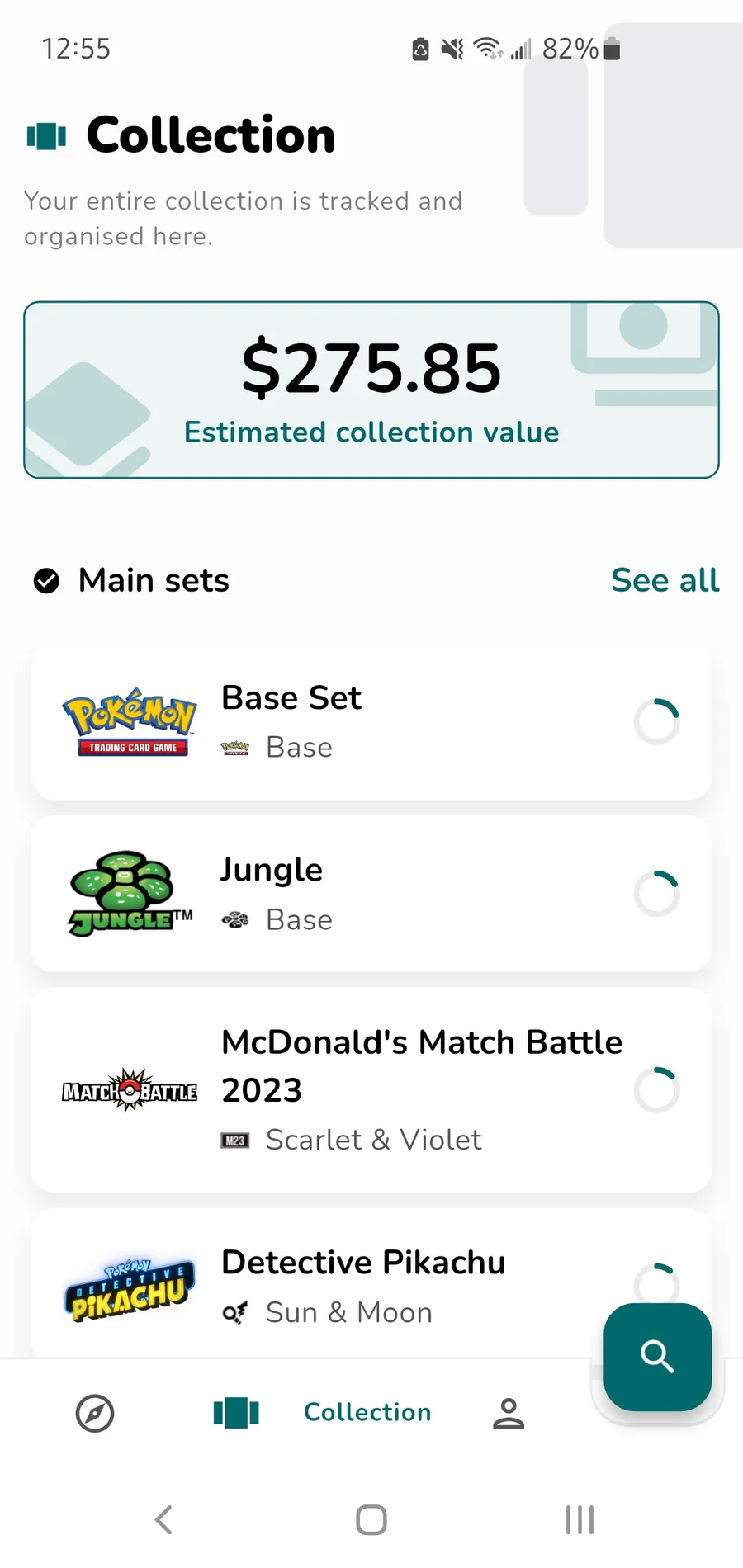Switch to the profile tab

pos(509,1413)
